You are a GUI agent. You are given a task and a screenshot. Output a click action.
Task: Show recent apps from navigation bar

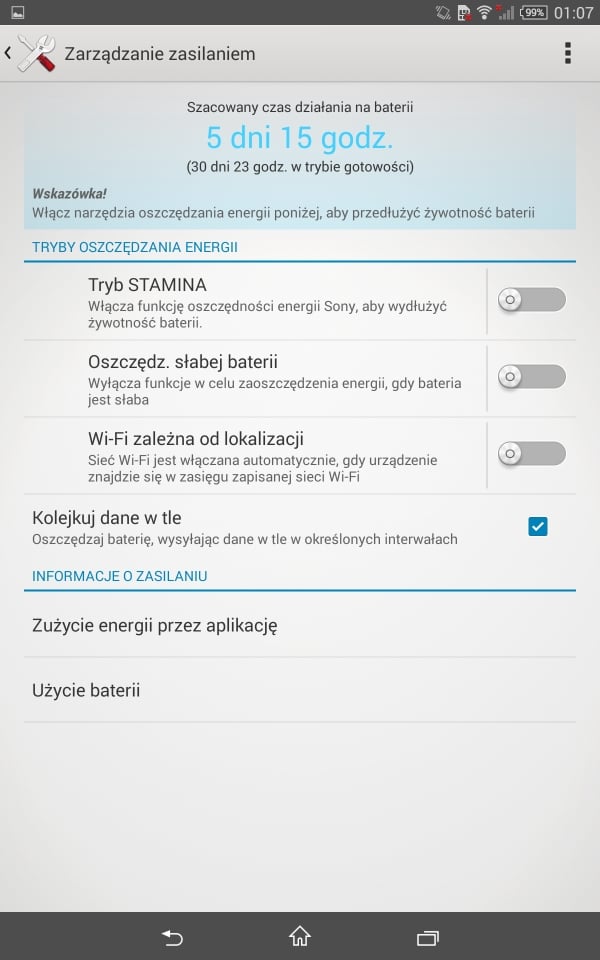point(428,937)
